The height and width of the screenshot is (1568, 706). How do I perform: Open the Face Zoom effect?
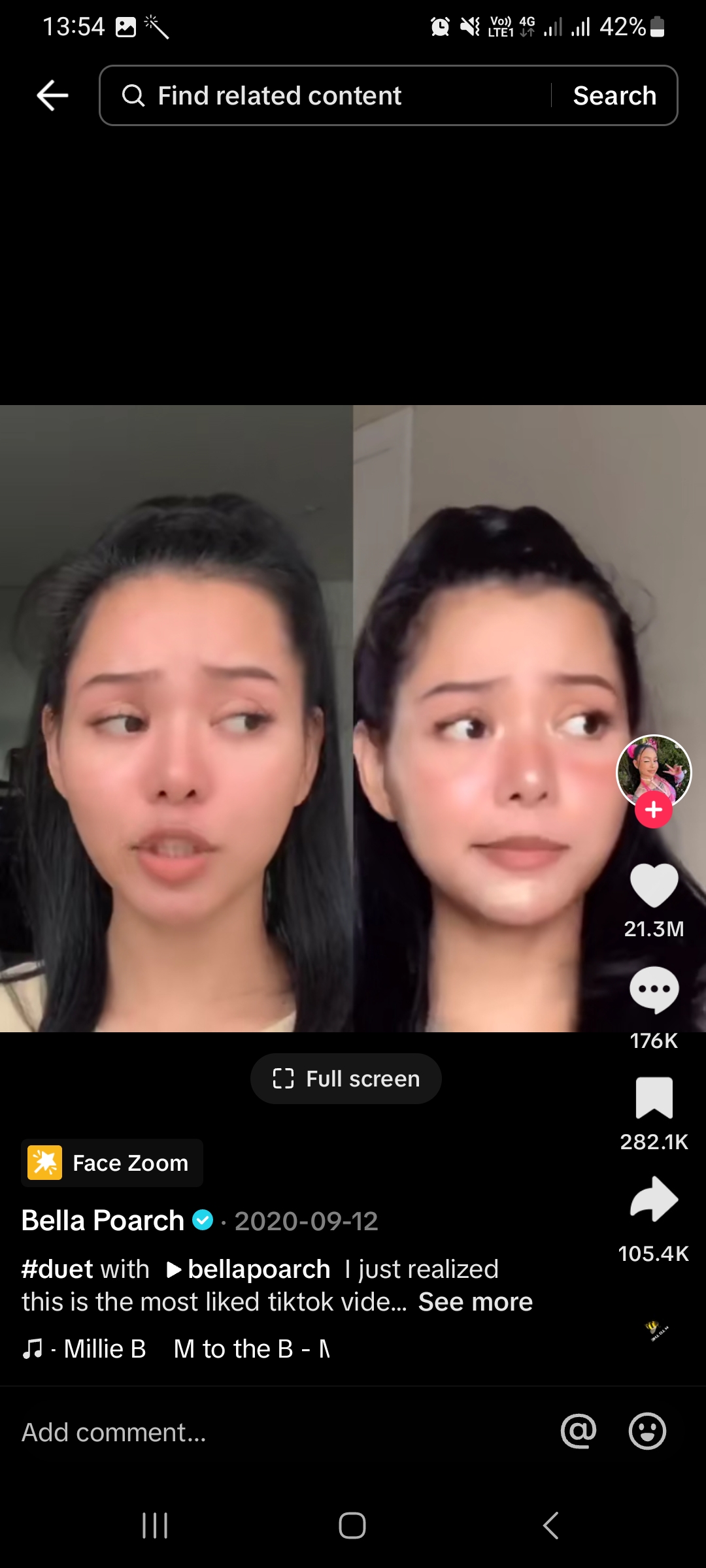[112, 1163]
